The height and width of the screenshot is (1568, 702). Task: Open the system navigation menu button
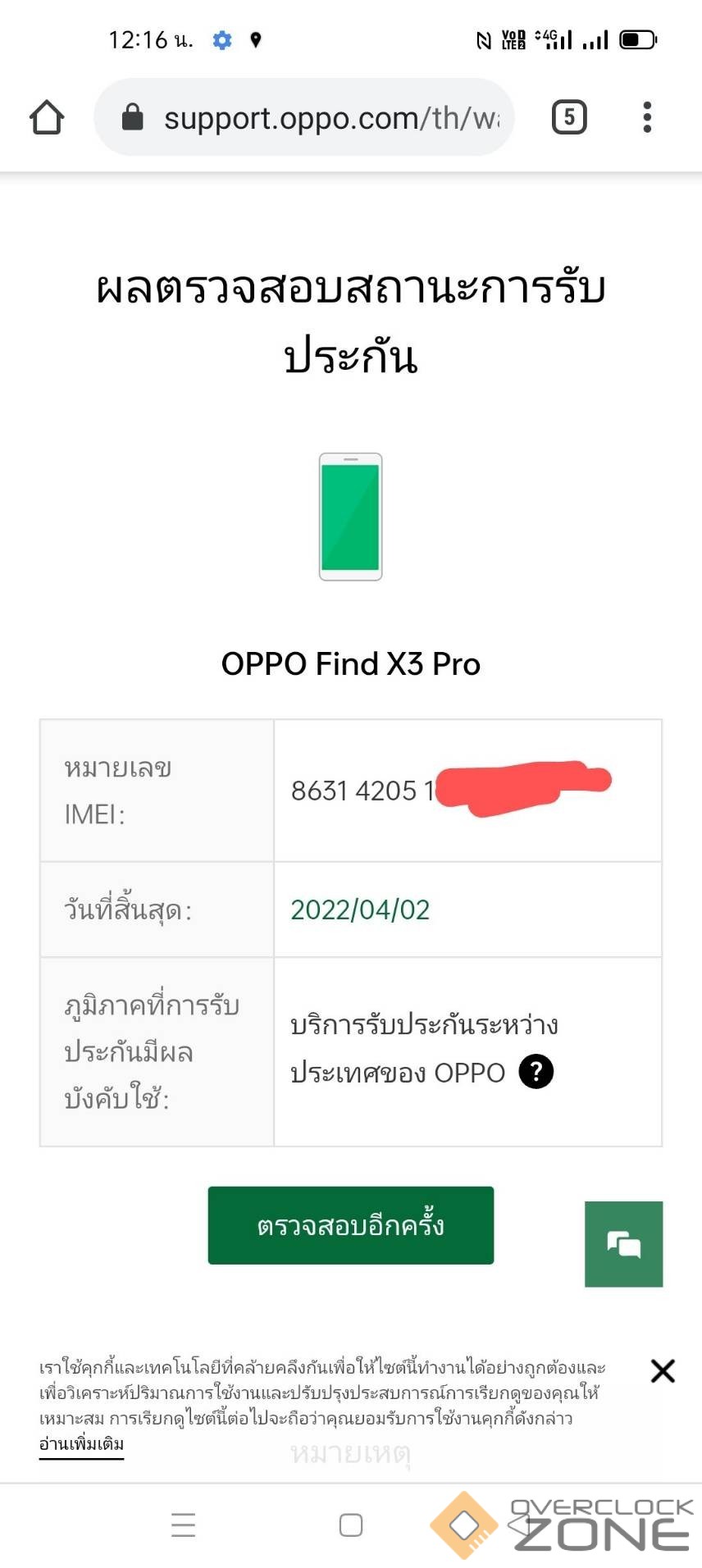tap(184, 1525)
